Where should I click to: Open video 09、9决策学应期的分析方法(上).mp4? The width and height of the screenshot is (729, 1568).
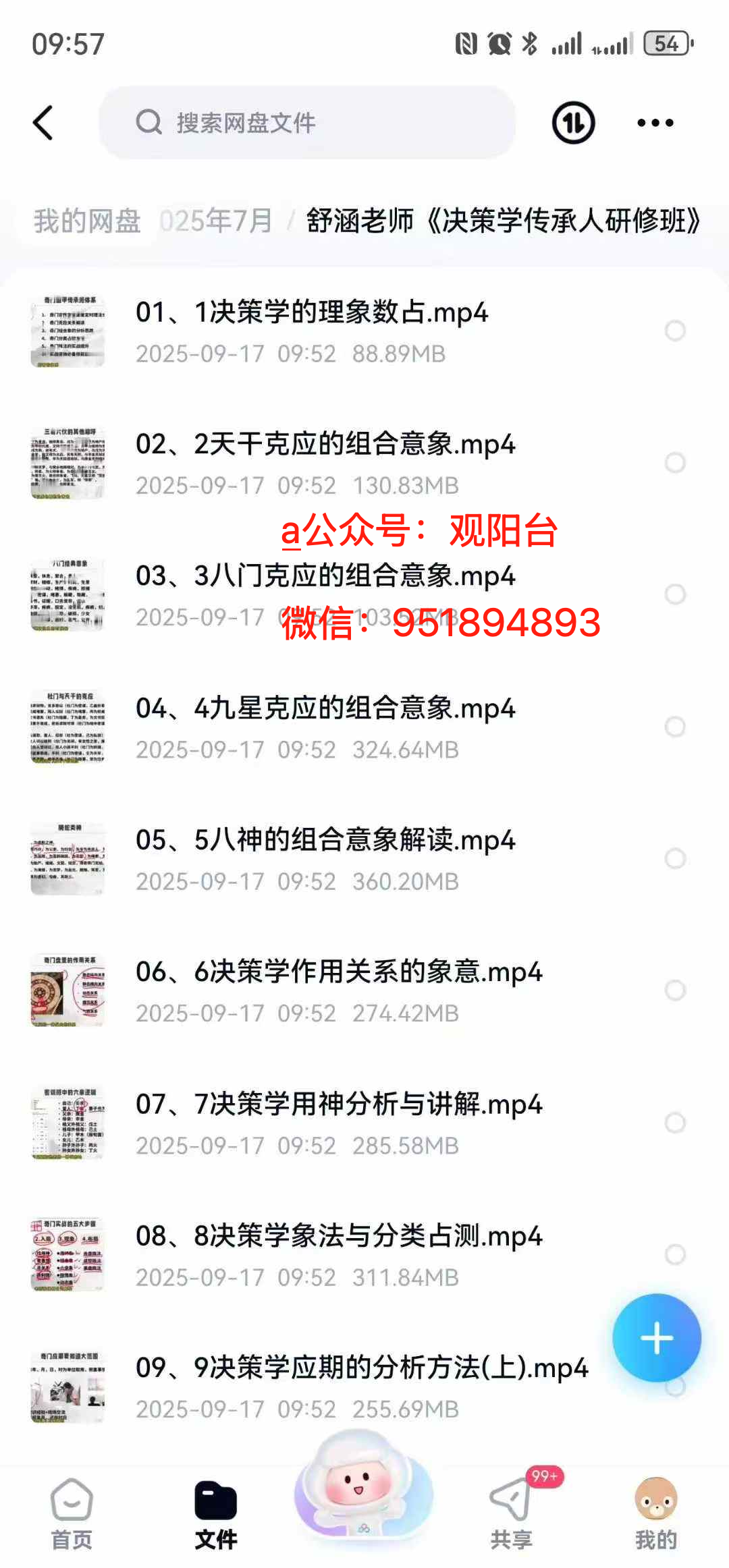coord(361,1368)
